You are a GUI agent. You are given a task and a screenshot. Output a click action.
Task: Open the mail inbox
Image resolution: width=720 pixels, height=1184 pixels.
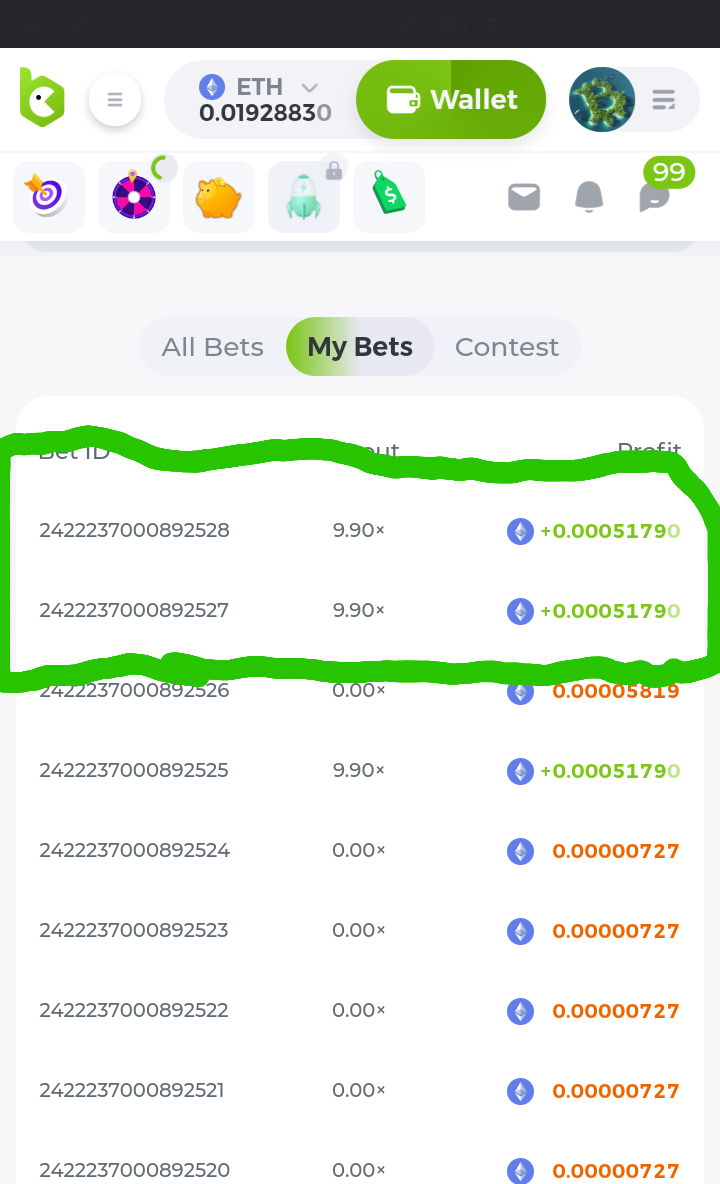click(x=524, y=197)
